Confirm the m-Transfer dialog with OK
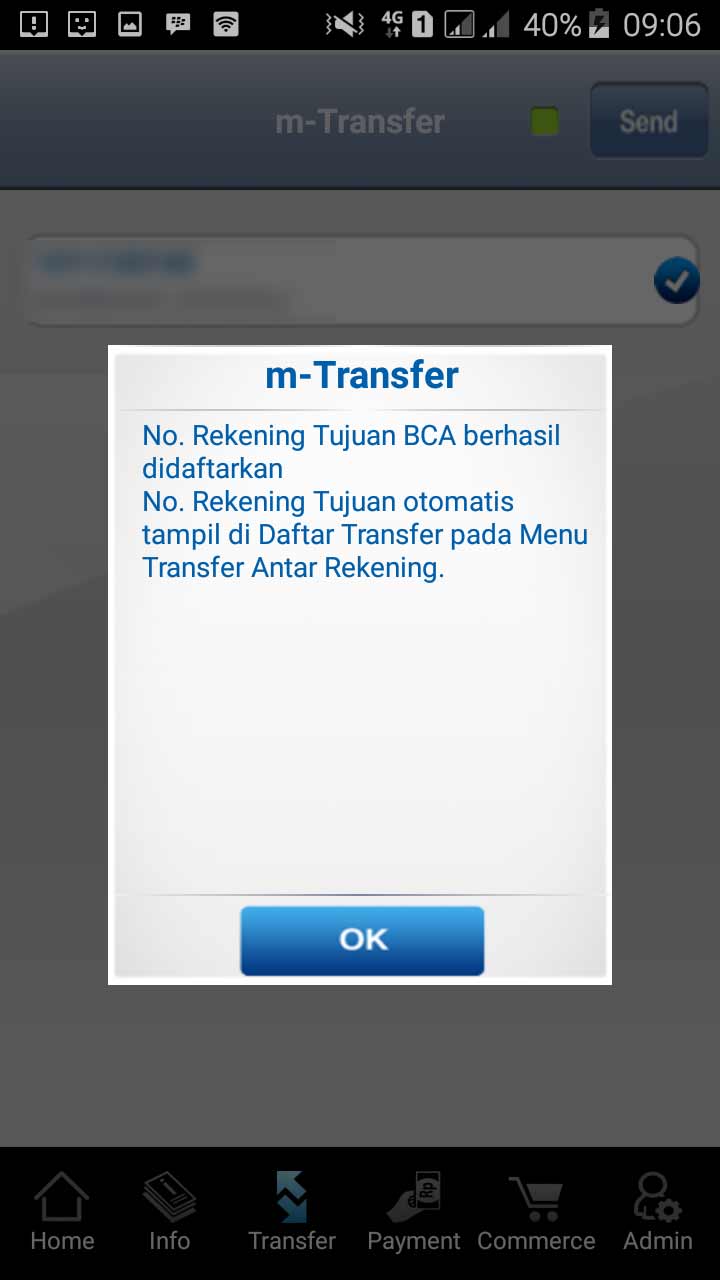The width and height of the screenshot is (720, 1280). (362, 940)
